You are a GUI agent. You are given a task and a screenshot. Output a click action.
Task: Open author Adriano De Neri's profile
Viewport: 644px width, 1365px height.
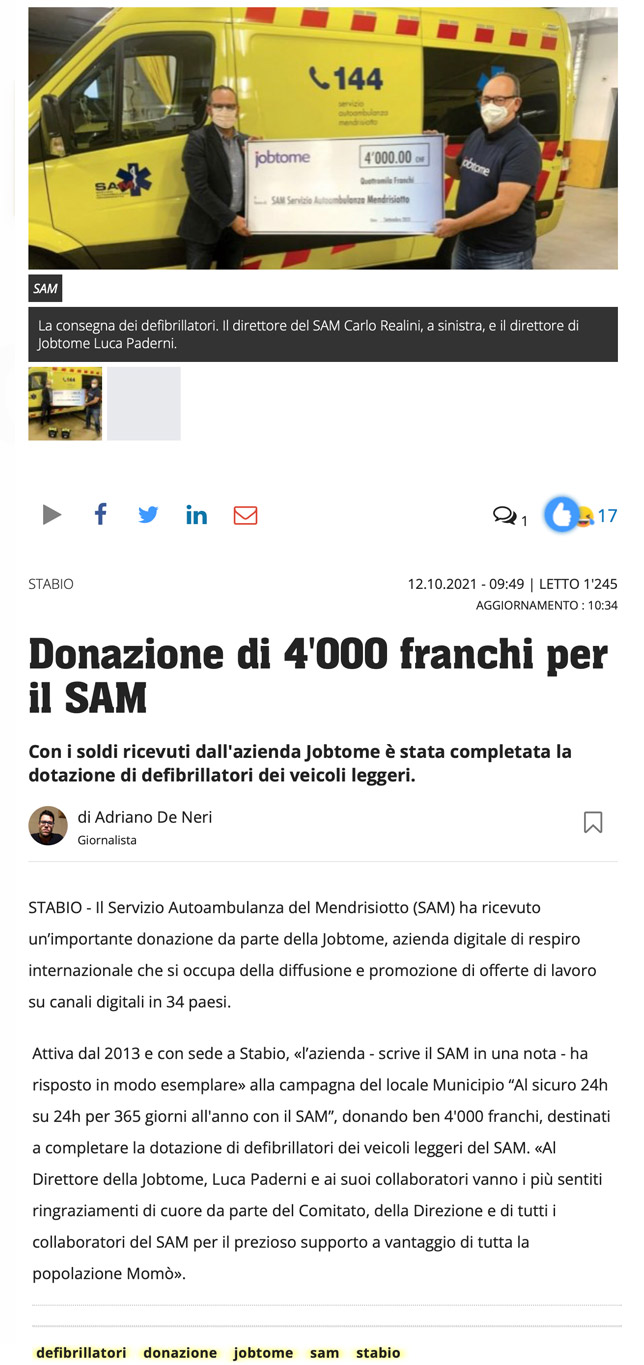coord(145,817)
